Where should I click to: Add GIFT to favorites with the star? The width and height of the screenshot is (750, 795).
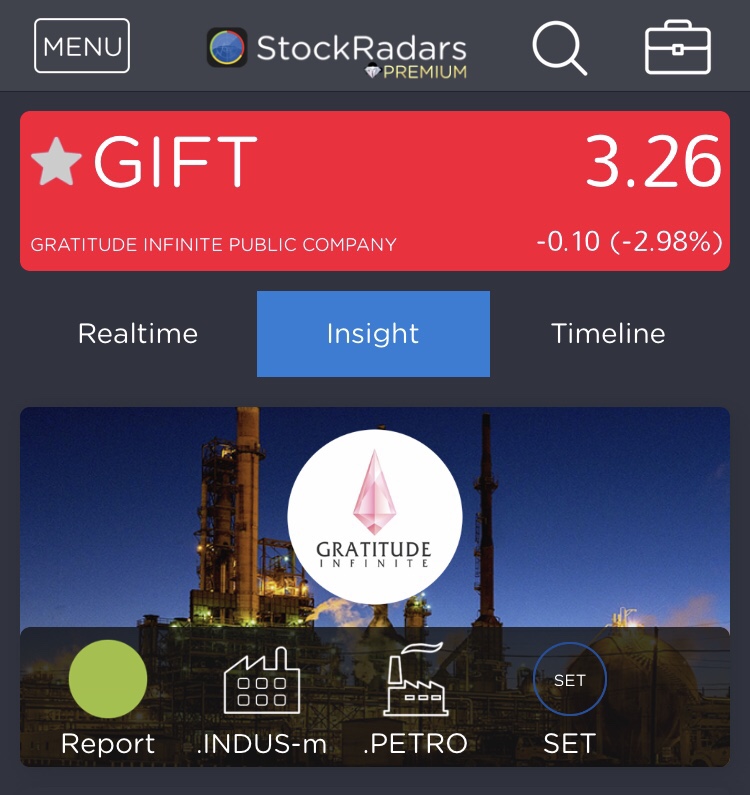point(56,163)
